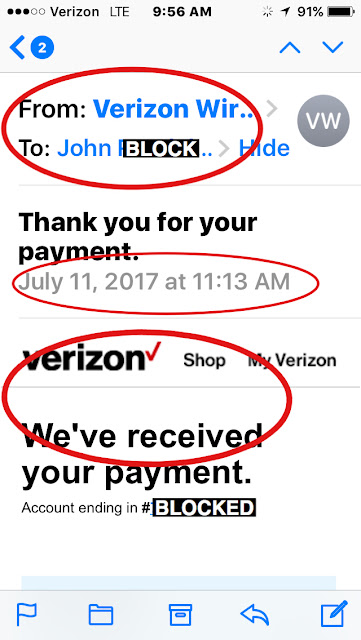Screen dimensions: 361x640
Task: Open recipient John's contact details
Action: tap(135, 148)
